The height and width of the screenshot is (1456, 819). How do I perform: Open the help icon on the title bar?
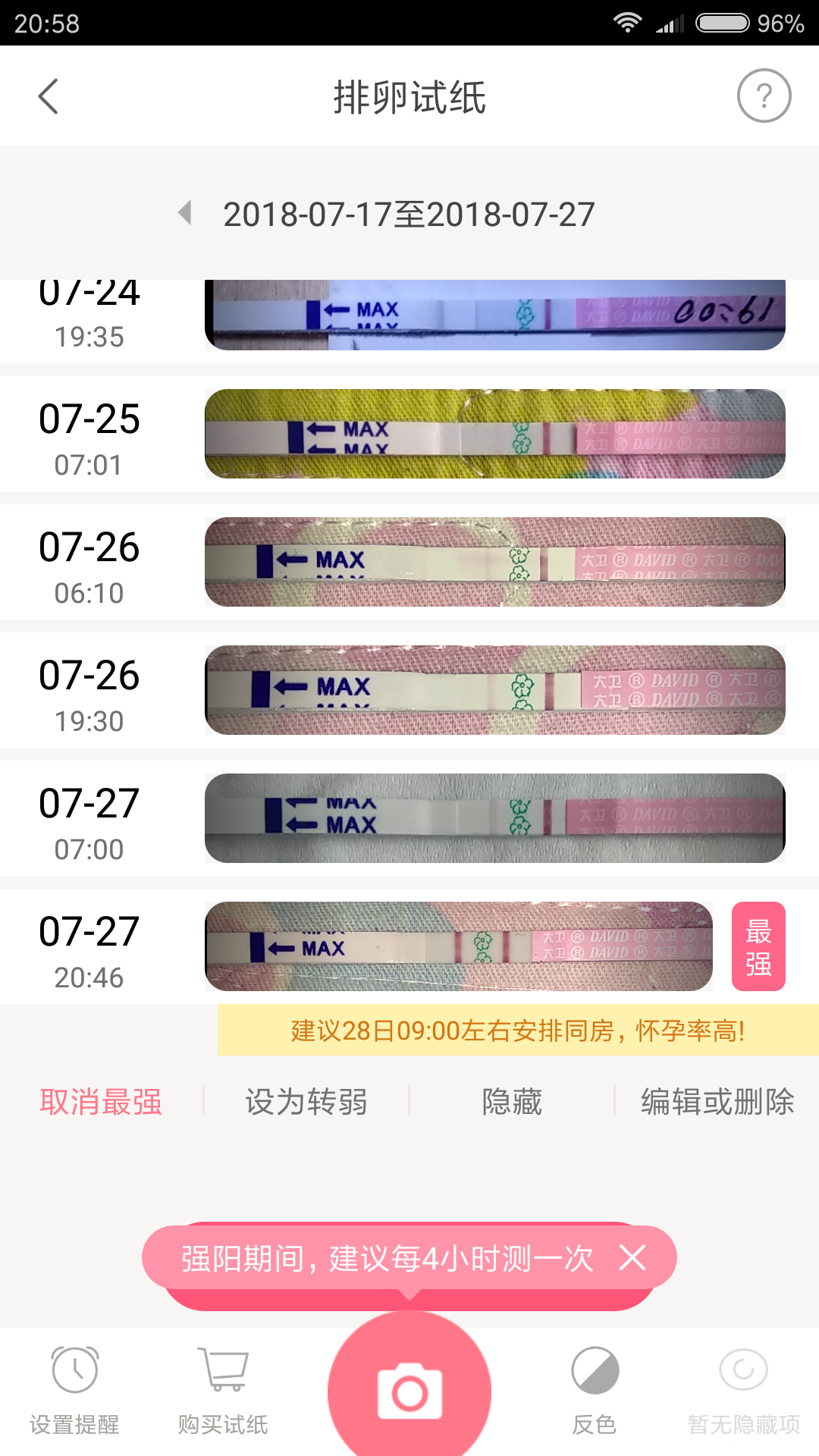click(x=762, y=96)
